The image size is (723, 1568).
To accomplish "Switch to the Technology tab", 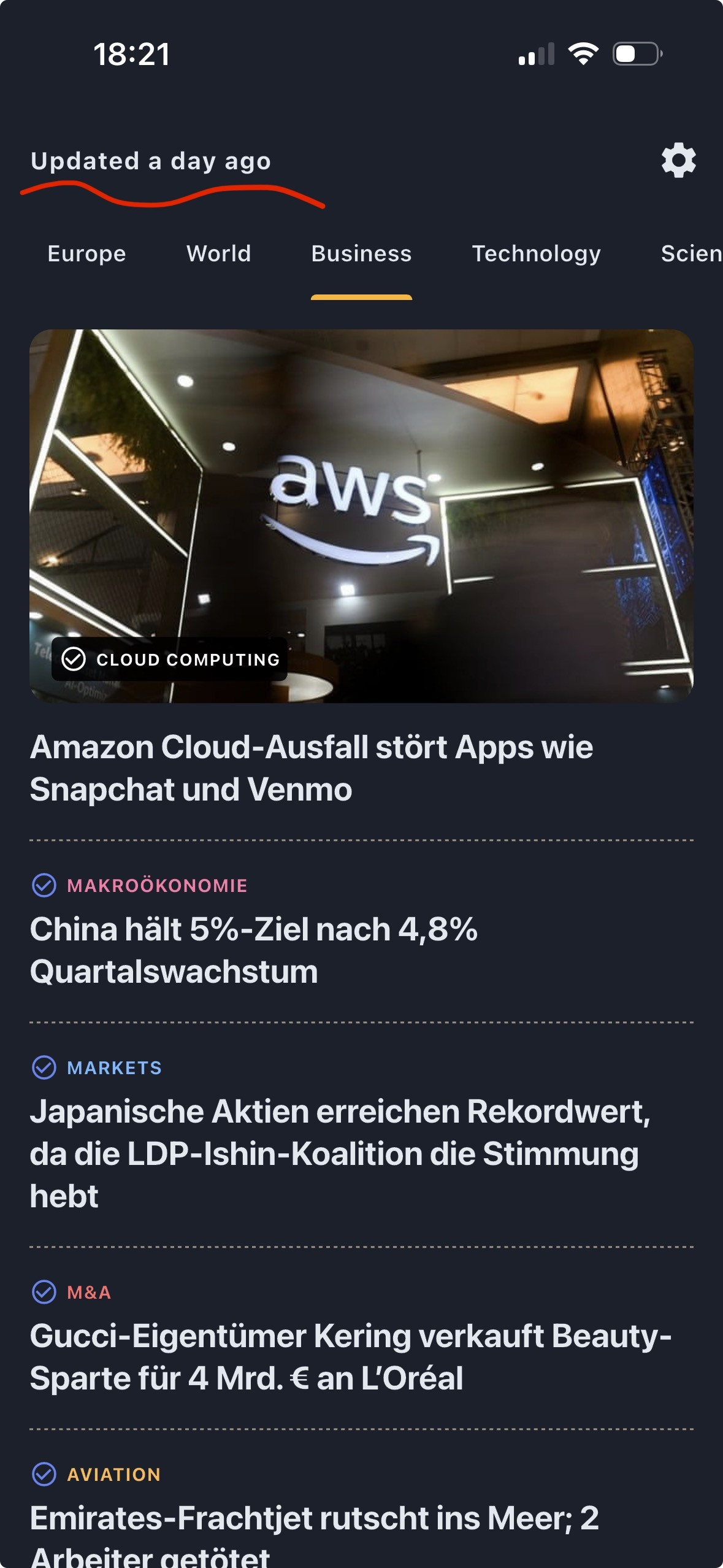I will click(536, 254).
